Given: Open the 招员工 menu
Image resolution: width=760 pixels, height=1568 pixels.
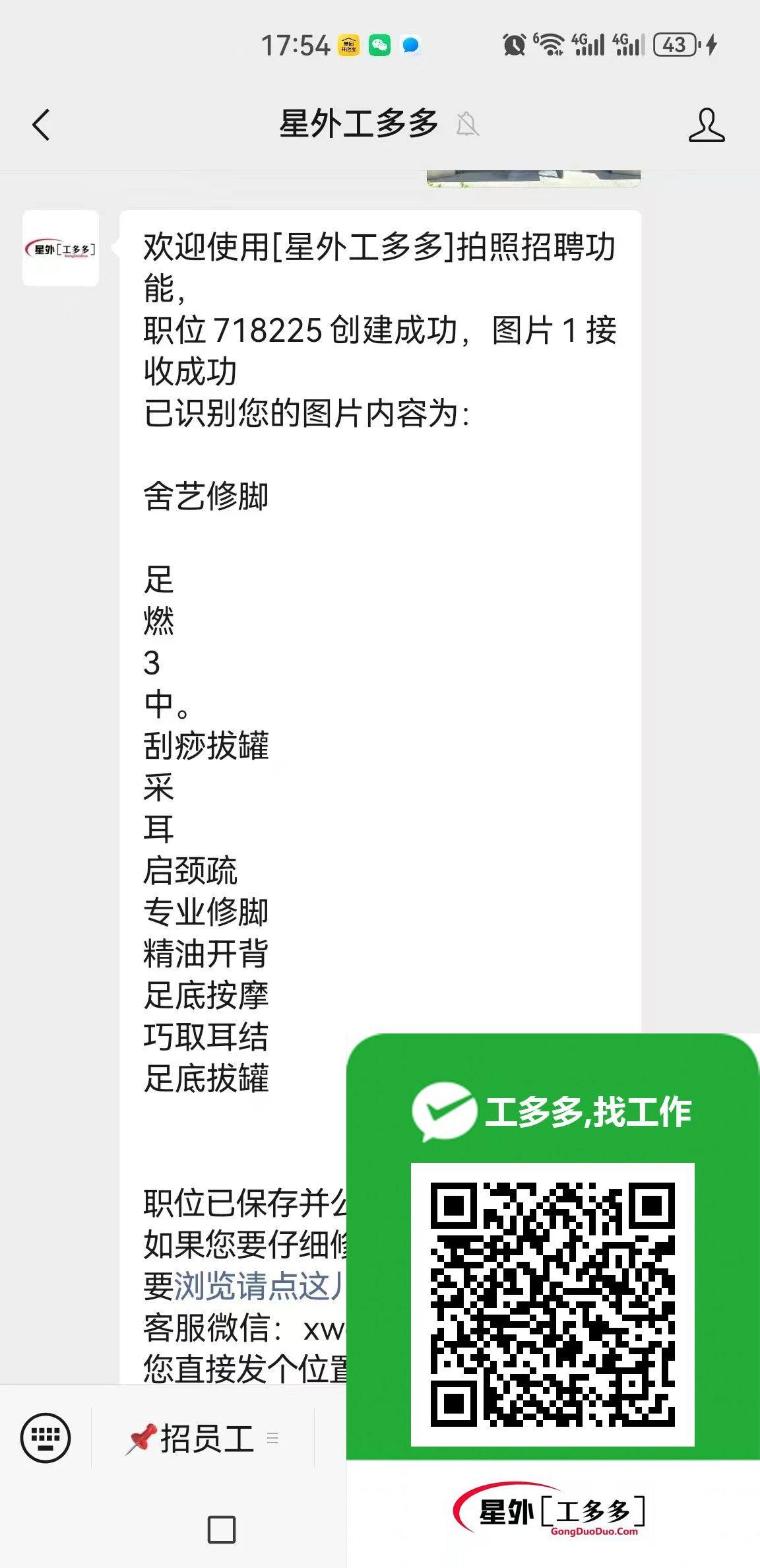Looking at the screenshot, I should point(202,1438).
